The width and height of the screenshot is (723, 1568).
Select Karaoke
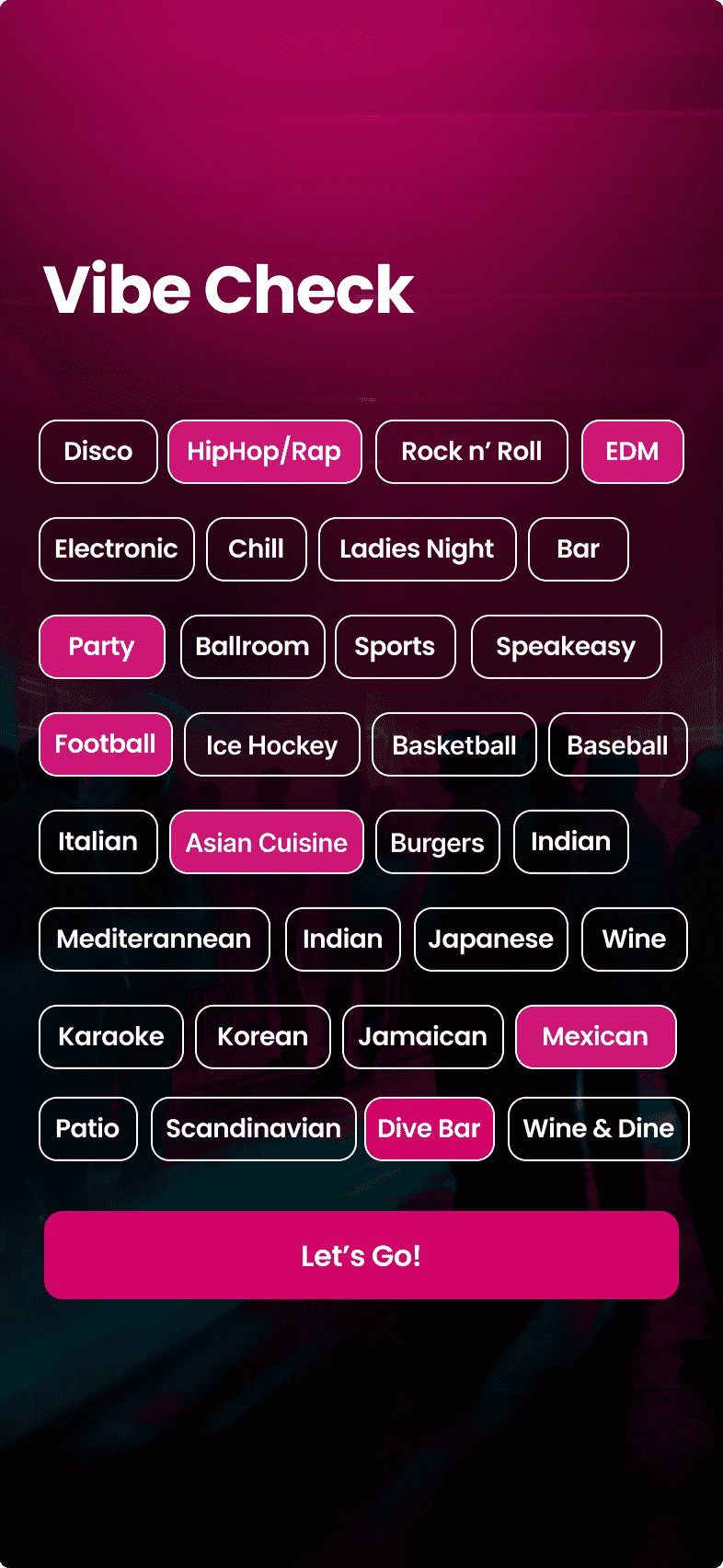(x=110, y=1037)
